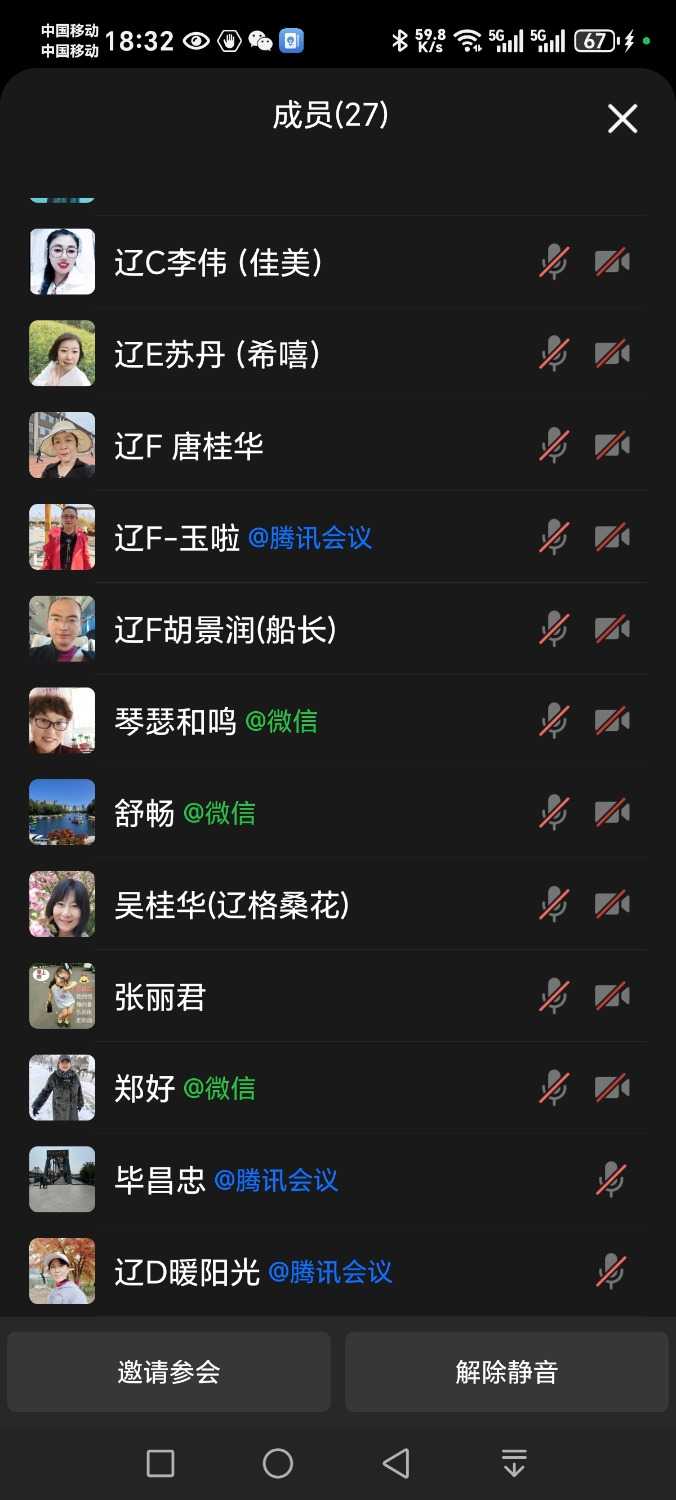The image size is (676, 1500).
Task: Open member 辽C李伟 (佳美)
Action: pyautogui.click(x=219, y=263)
